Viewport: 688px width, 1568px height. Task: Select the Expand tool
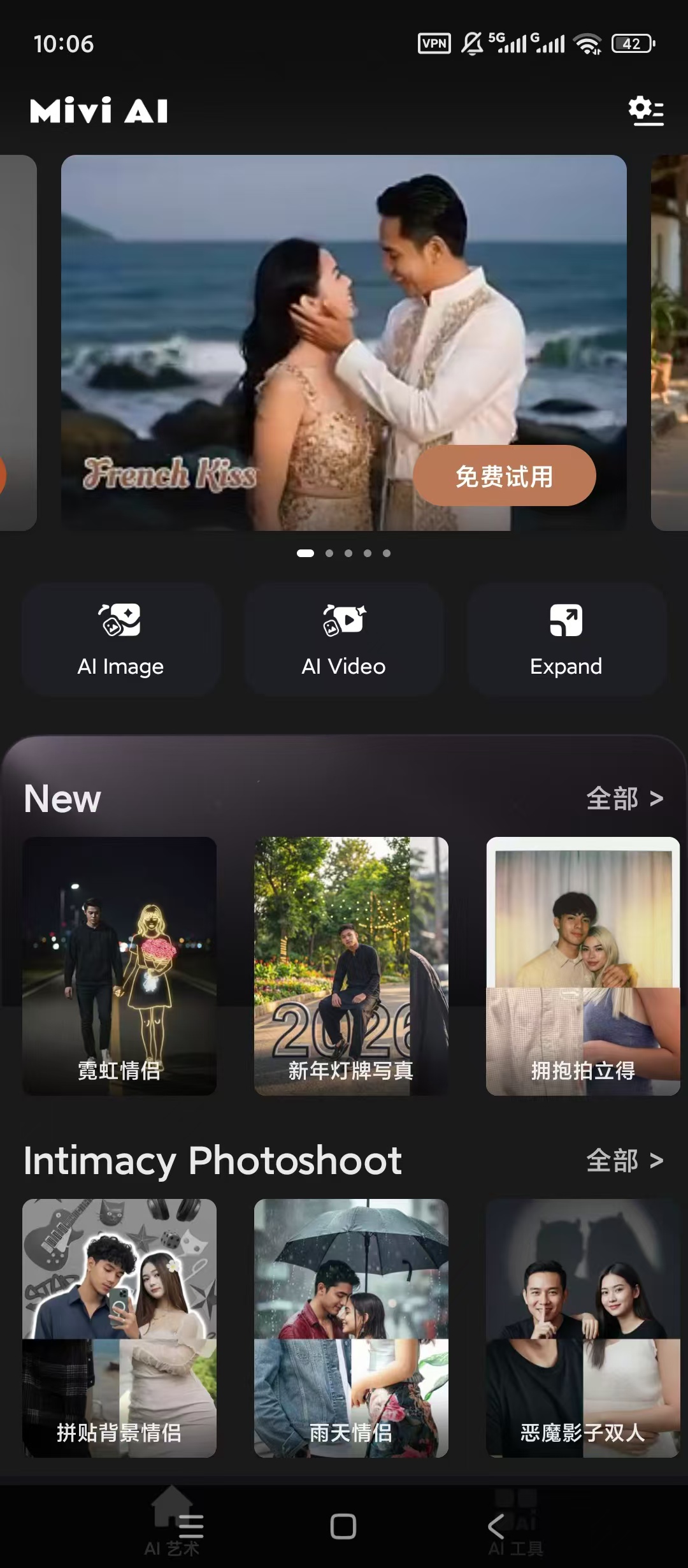(x=566, y=639)
